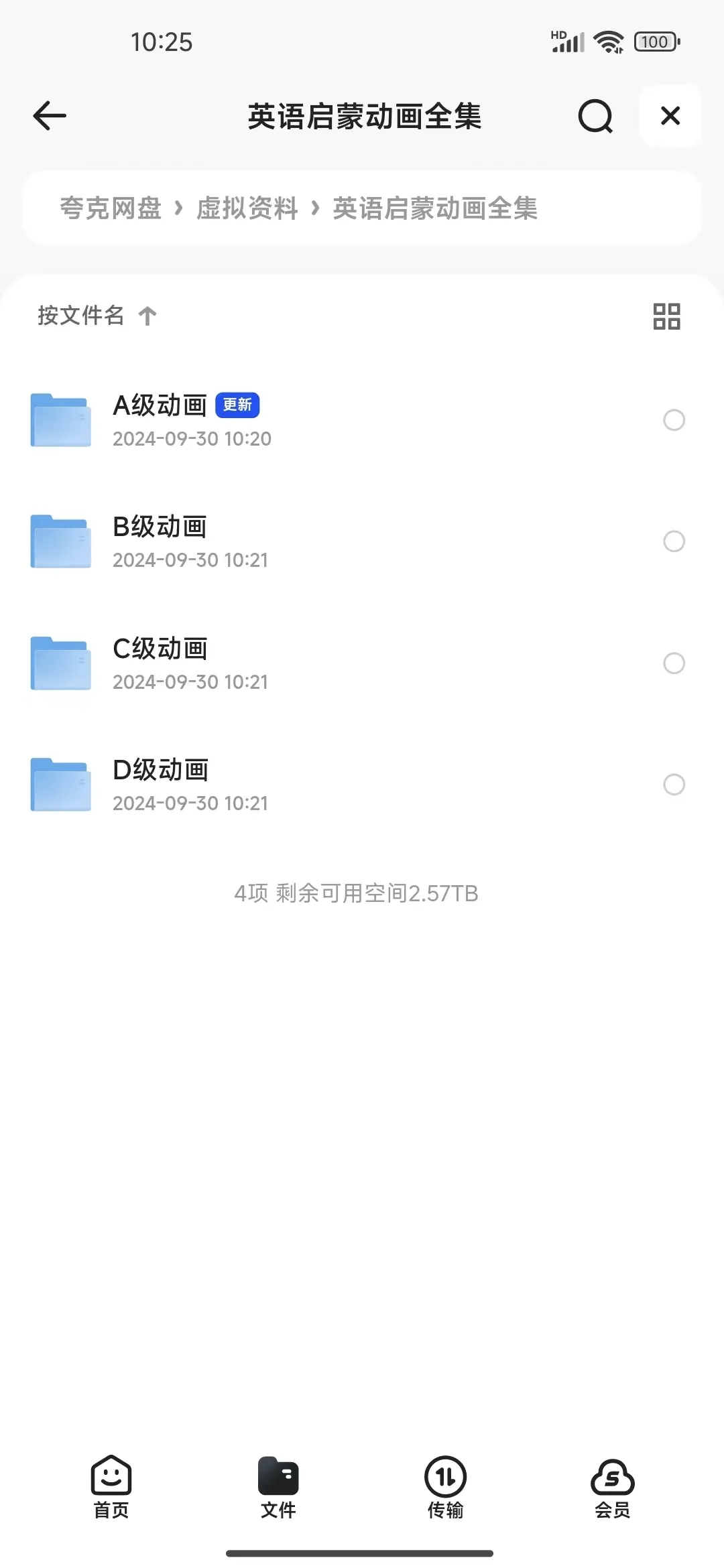This screenshot has width=724, height=1568.
Task: Select the circle beside B级动画
Action: (674, 541)
